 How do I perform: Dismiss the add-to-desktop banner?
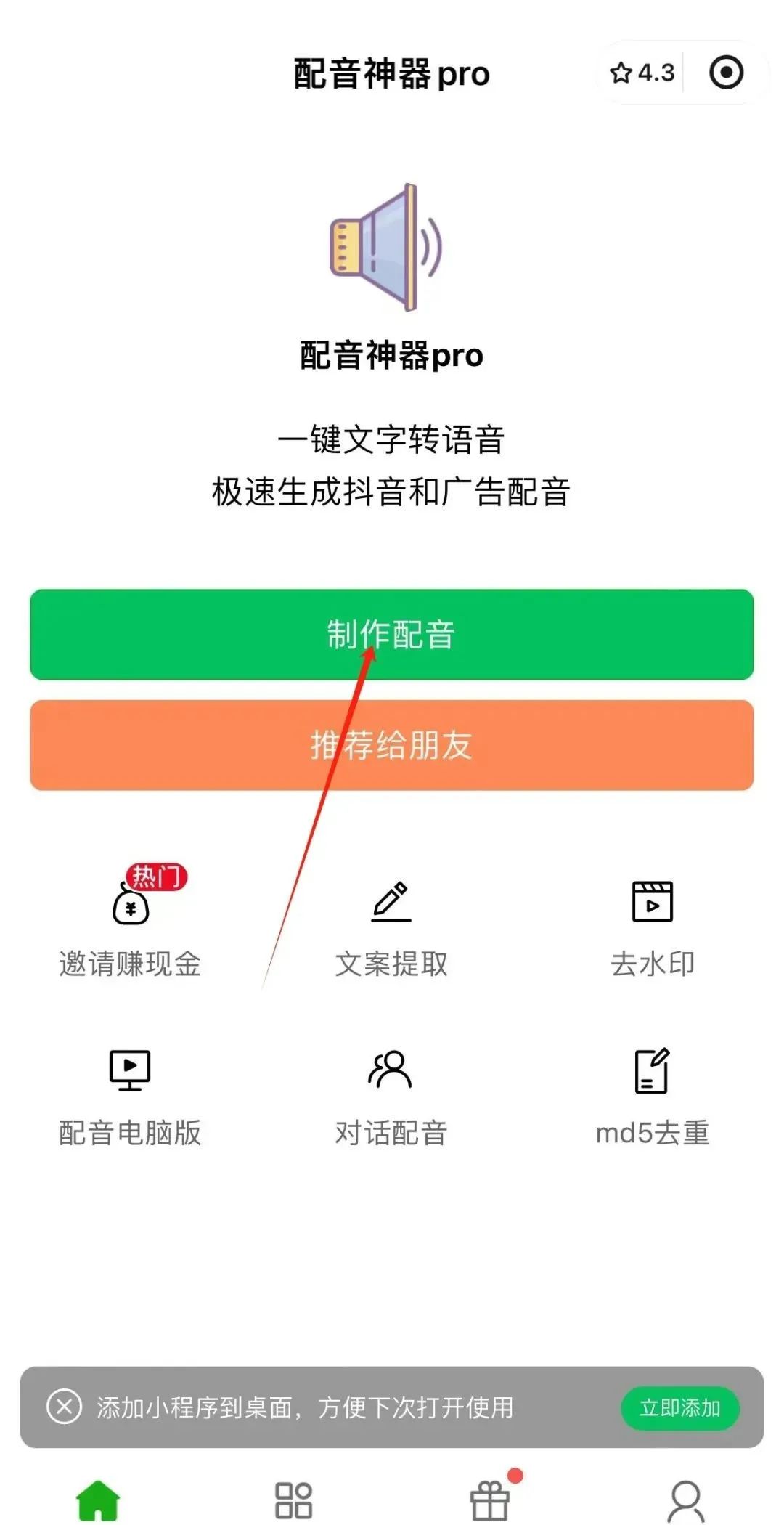(x=64, y=1407)
